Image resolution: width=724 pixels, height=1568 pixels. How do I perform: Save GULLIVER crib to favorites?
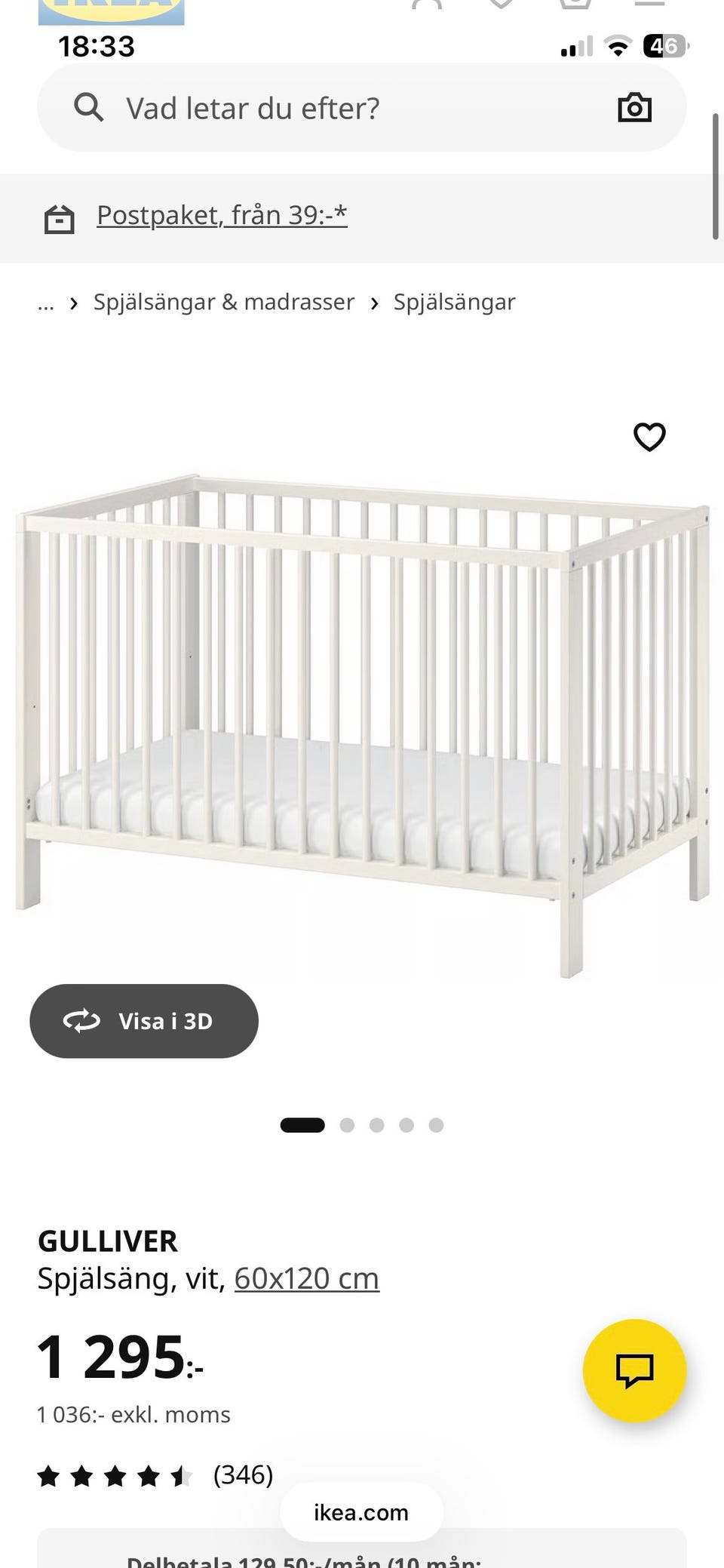[x=649, y=436]
